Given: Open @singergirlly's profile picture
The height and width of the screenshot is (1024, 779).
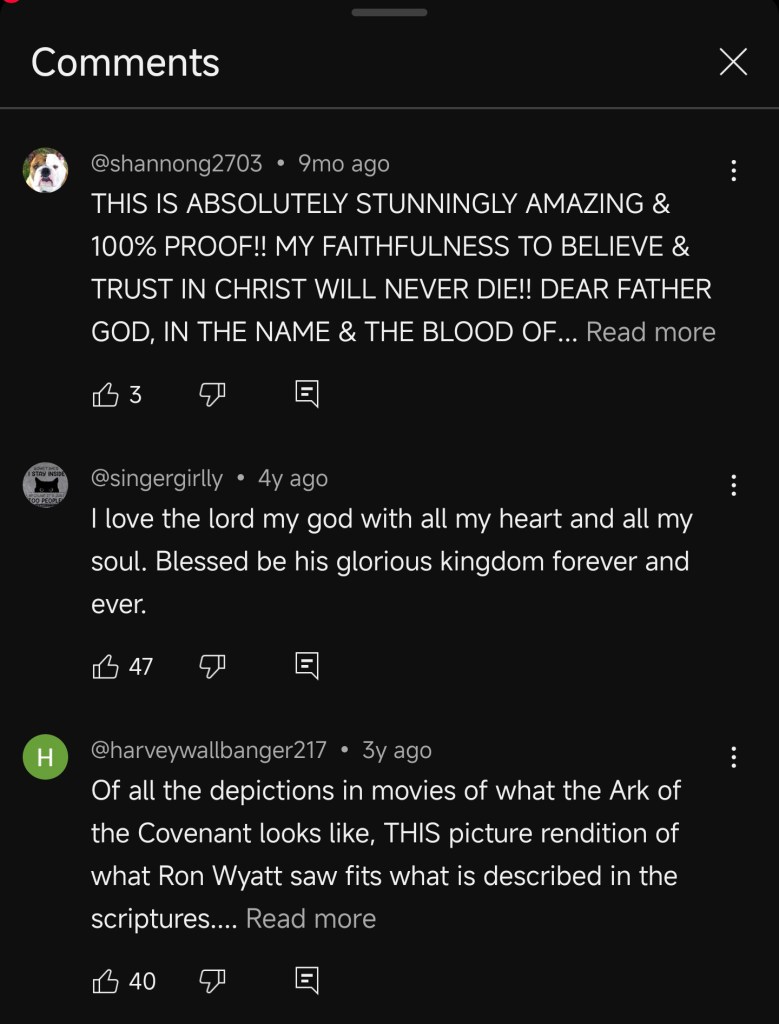Looking at the screenshot, I should (45, 485).
